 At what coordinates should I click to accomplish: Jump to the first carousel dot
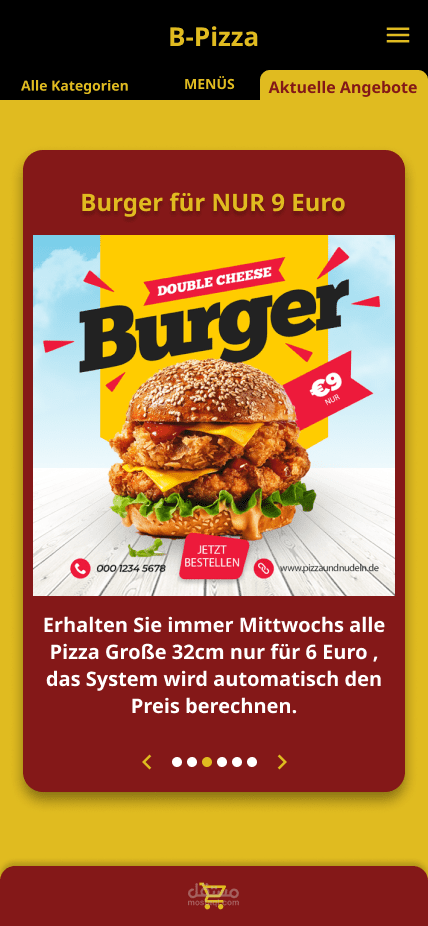(177, 762)
